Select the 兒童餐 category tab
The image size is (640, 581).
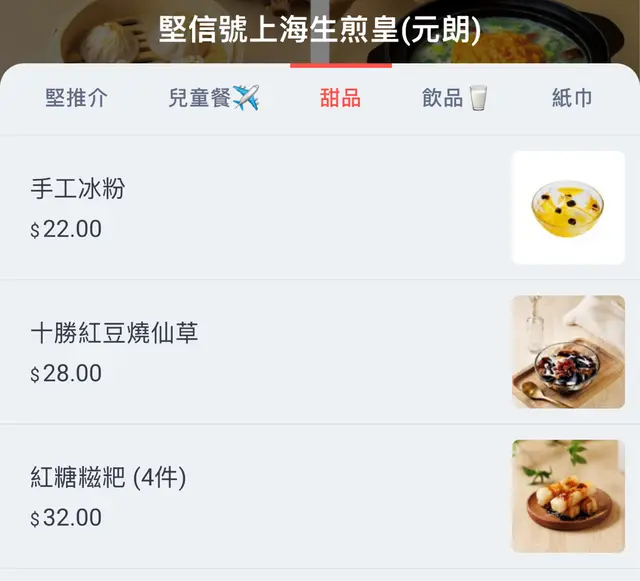(x=214, y=98)
